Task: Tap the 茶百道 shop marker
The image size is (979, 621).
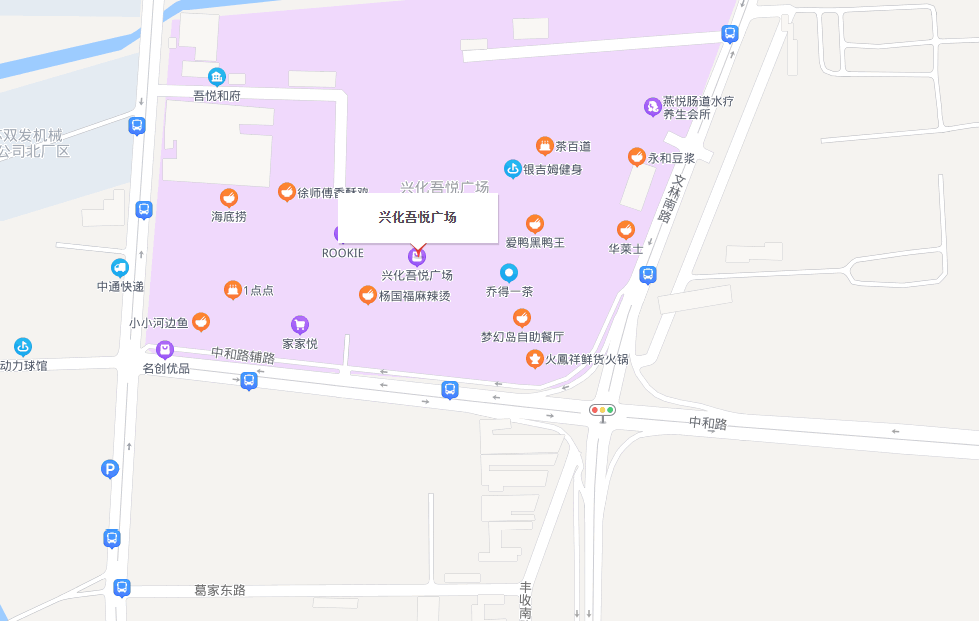Action: tap(545, 146)
